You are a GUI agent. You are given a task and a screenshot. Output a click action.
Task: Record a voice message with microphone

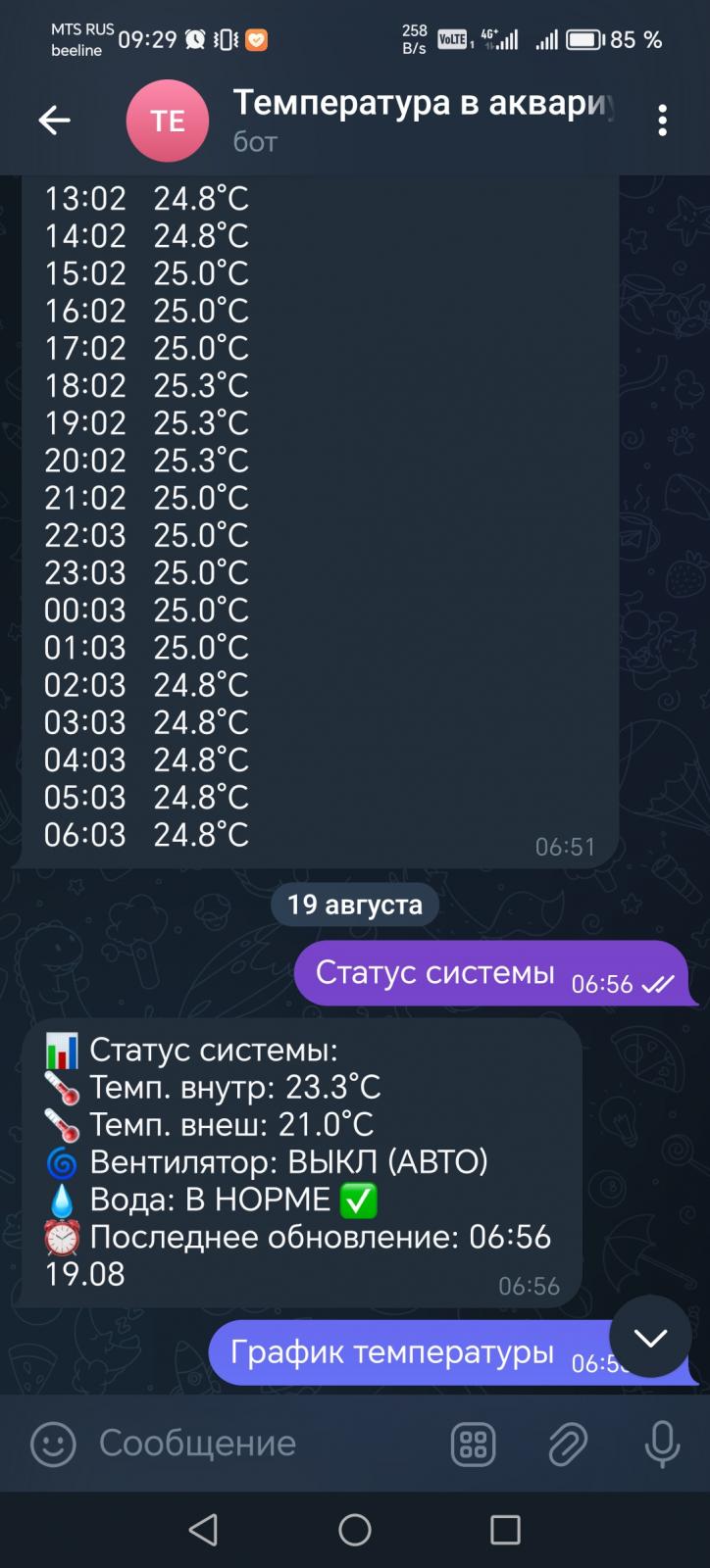662,1444
